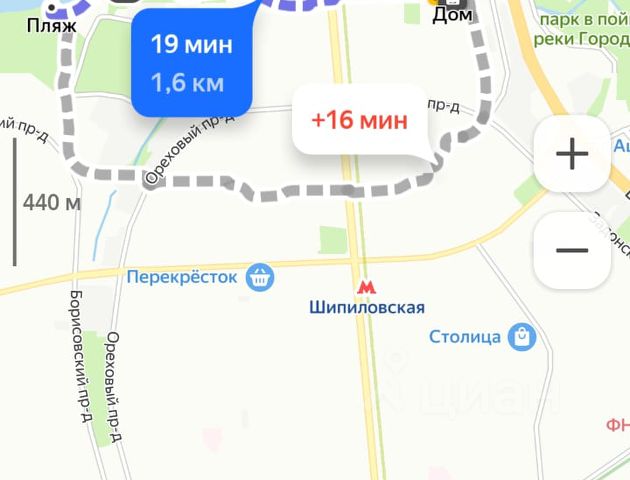Tap the Шипиловская metro station marker
The width and height of the screenshot is (630, 480).
click(x=367, y=287)
